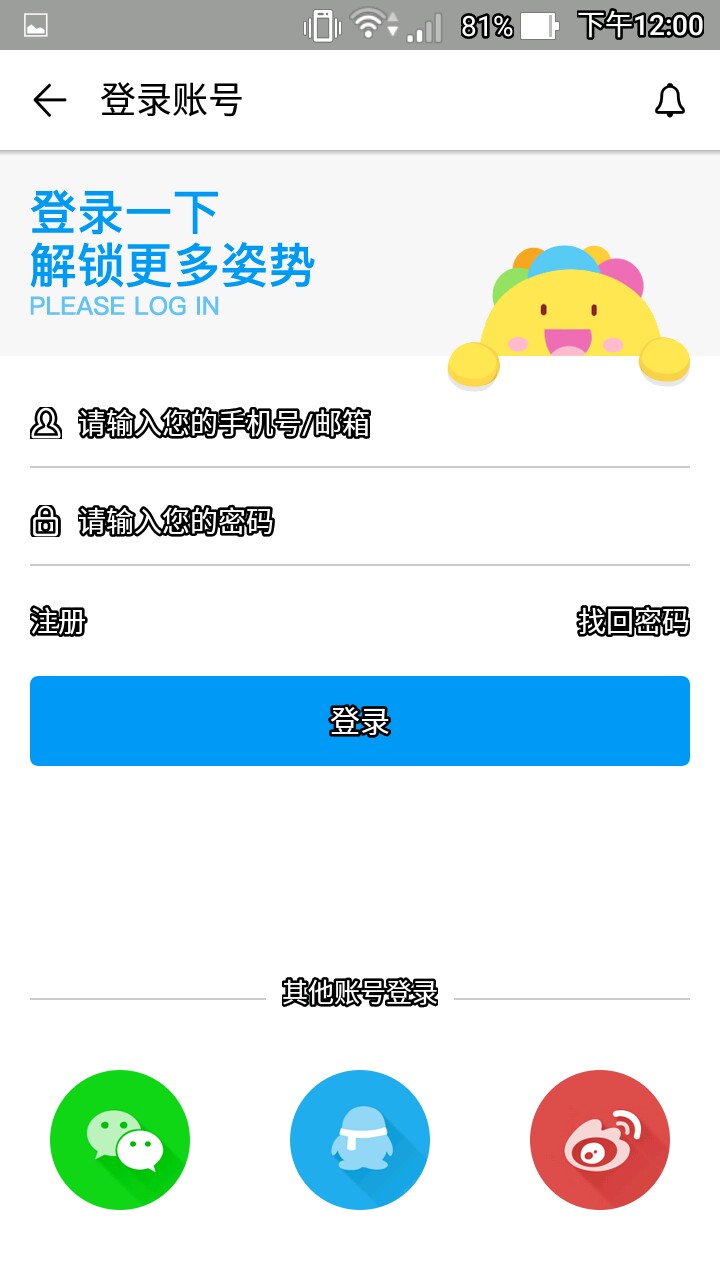Go back using the arrow icon
Screen dimensions: 720x1280
[x=49, y=101]
